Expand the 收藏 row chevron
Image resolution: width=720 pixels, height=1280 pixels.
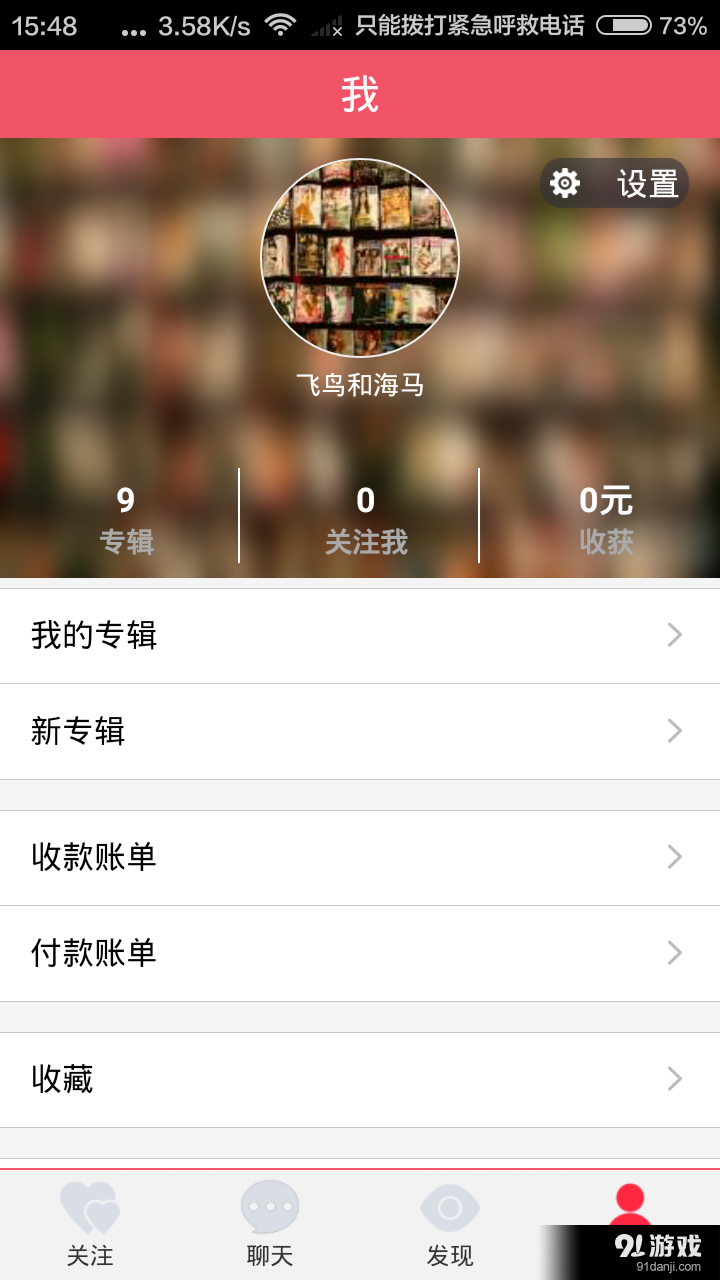point(674,1079)
